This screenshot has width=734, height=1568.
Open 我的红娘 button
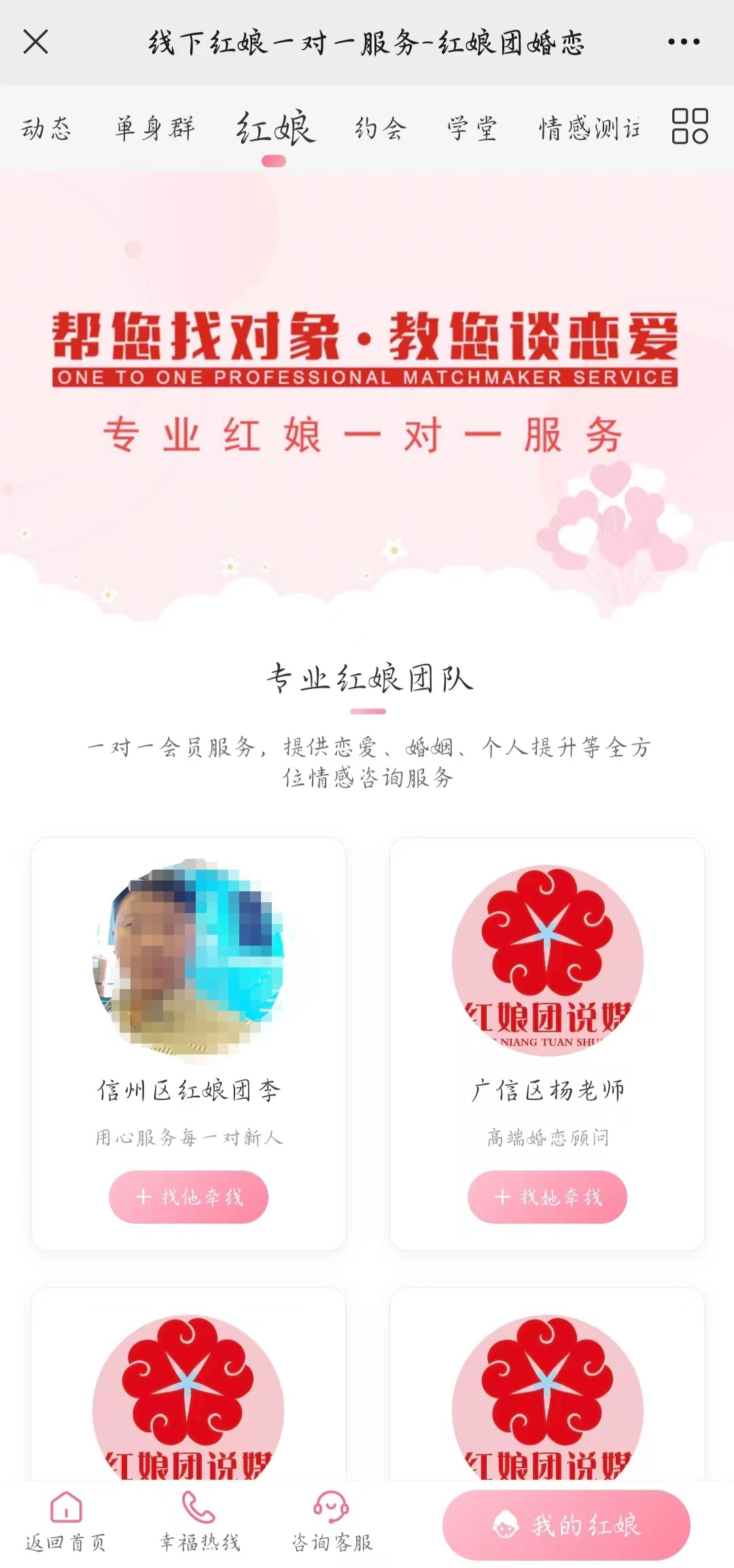coord(566,1525)
